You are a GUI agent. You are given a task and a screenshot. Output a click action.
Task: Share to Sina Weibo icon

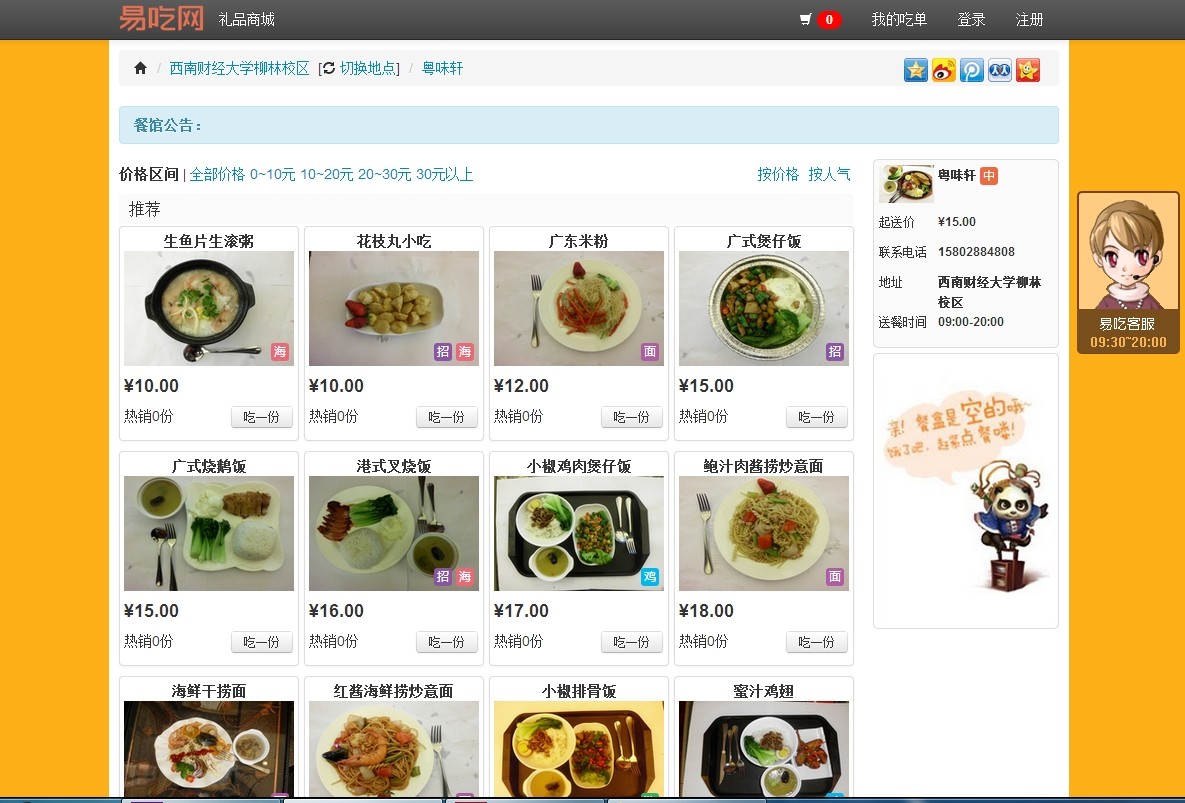pos(943,70)
